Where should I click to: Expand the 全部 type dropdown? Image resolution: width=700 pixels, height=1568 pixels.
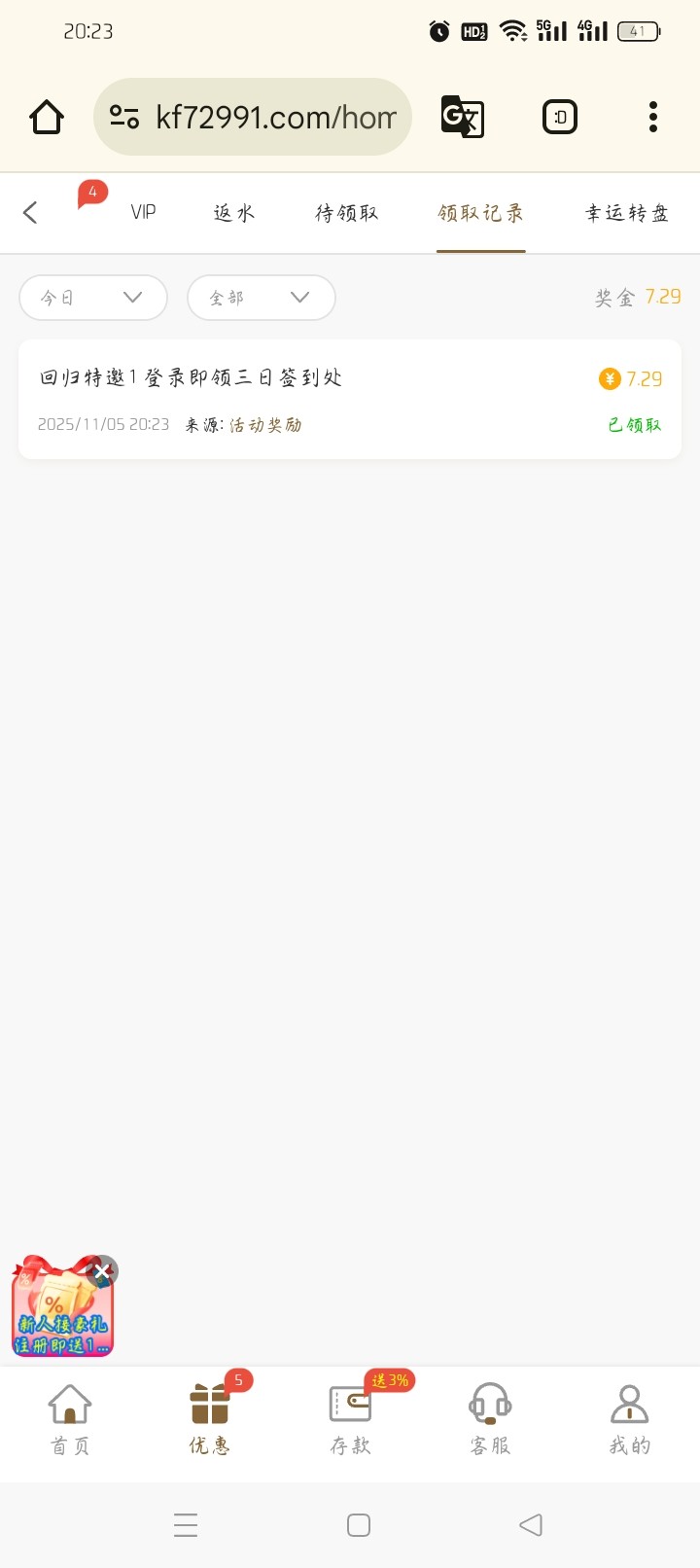(x=261, y=298)
